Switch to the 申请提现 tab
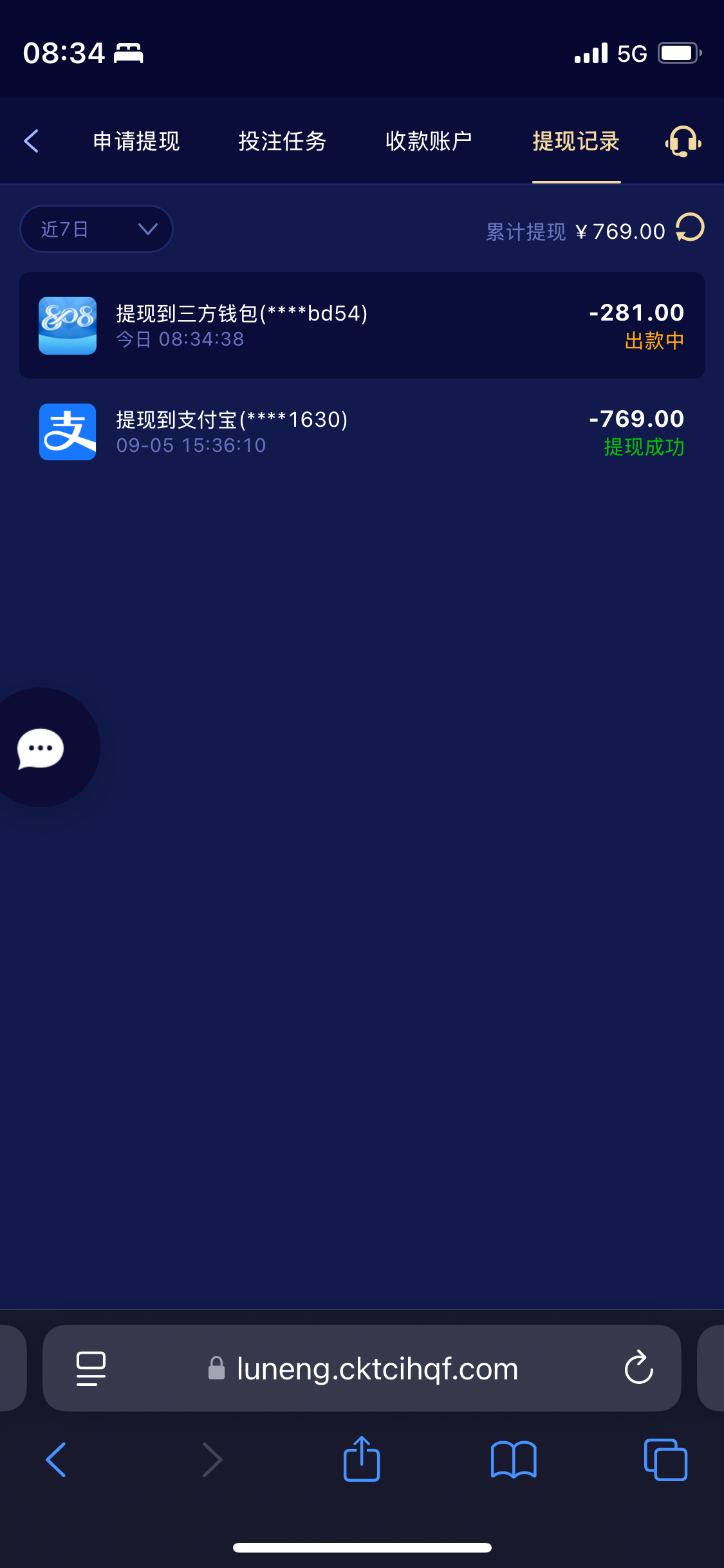 [x=136, y=141]
